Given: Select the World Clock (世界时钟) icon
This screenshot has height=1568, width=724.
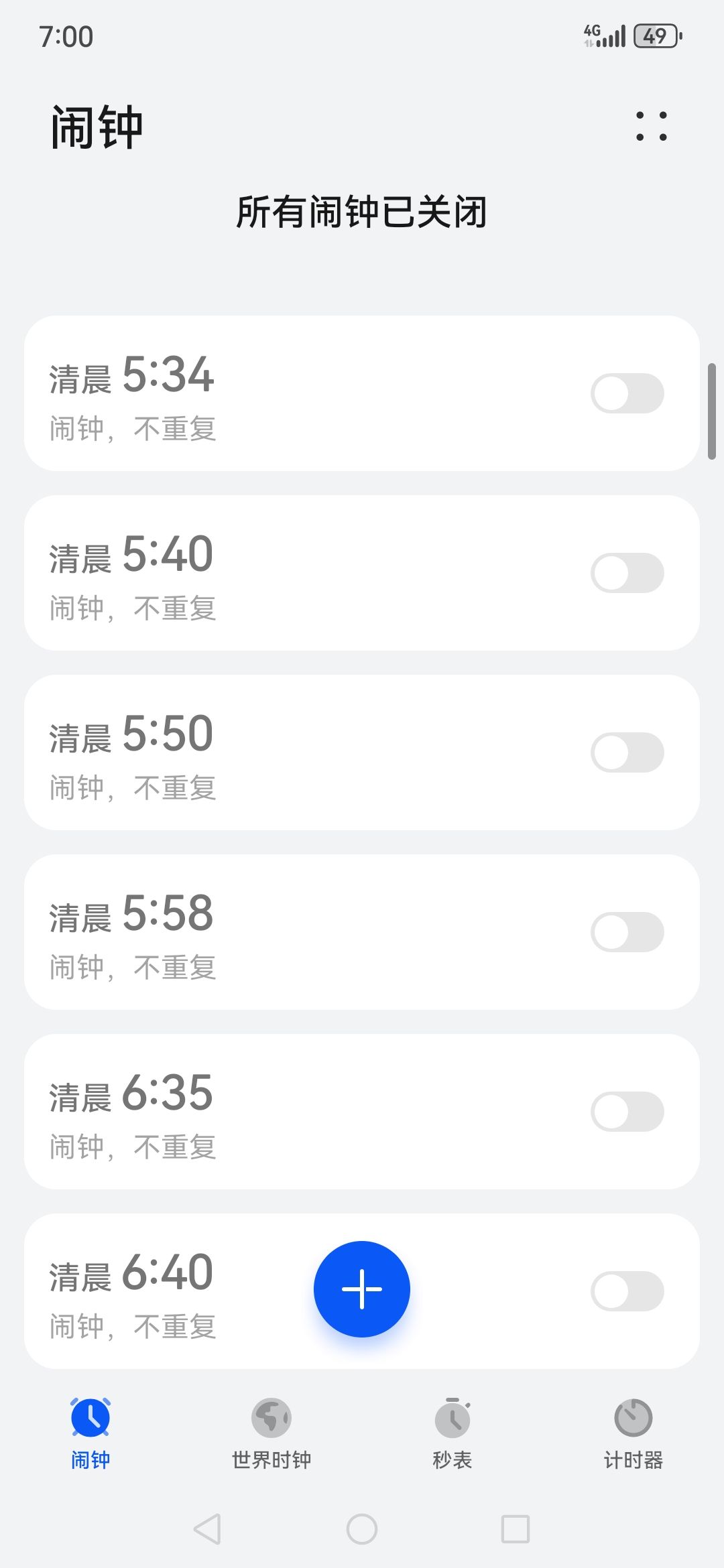Looking at the screenshot, I should click(x=271, y=1419).
